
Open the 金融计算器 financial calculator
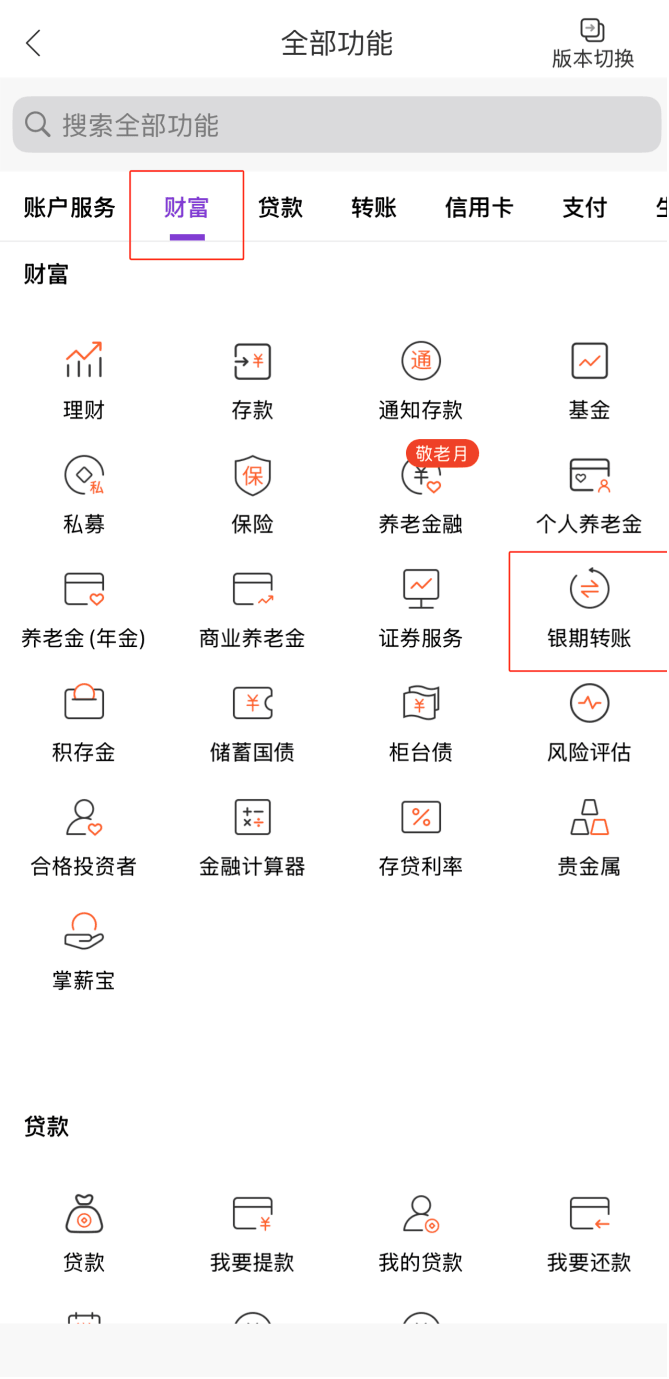coord(252,835)
